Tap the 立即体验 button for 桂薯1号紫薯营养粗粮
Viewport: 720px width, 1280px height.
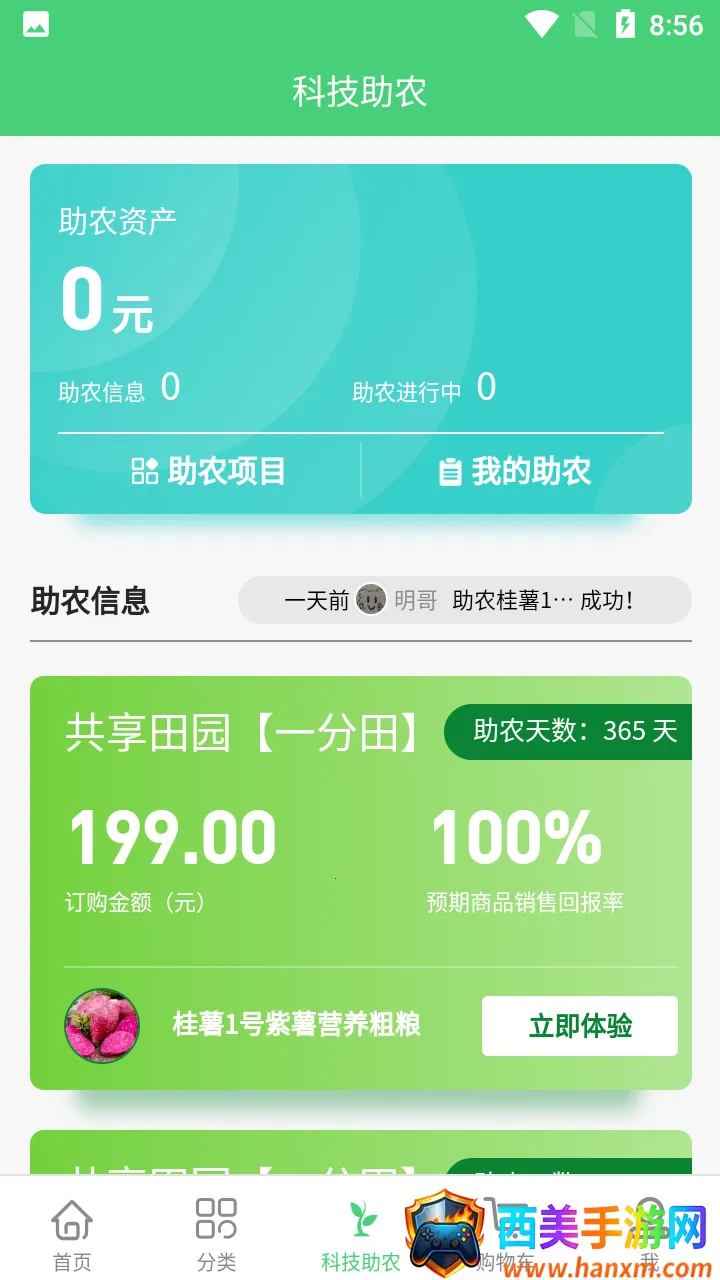pos(579,1026)
